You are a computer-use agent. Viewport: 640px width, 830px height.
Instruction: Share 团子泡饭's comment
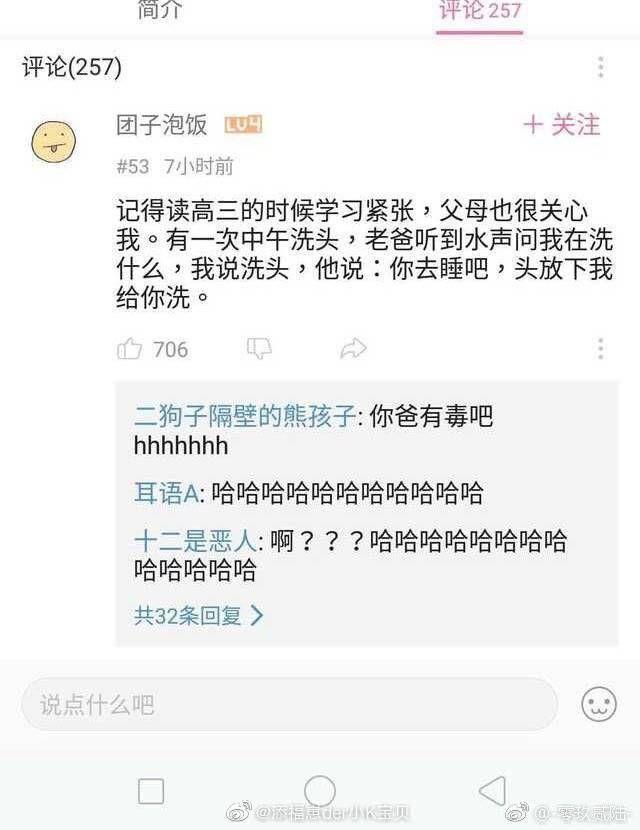tap(353, 348)
